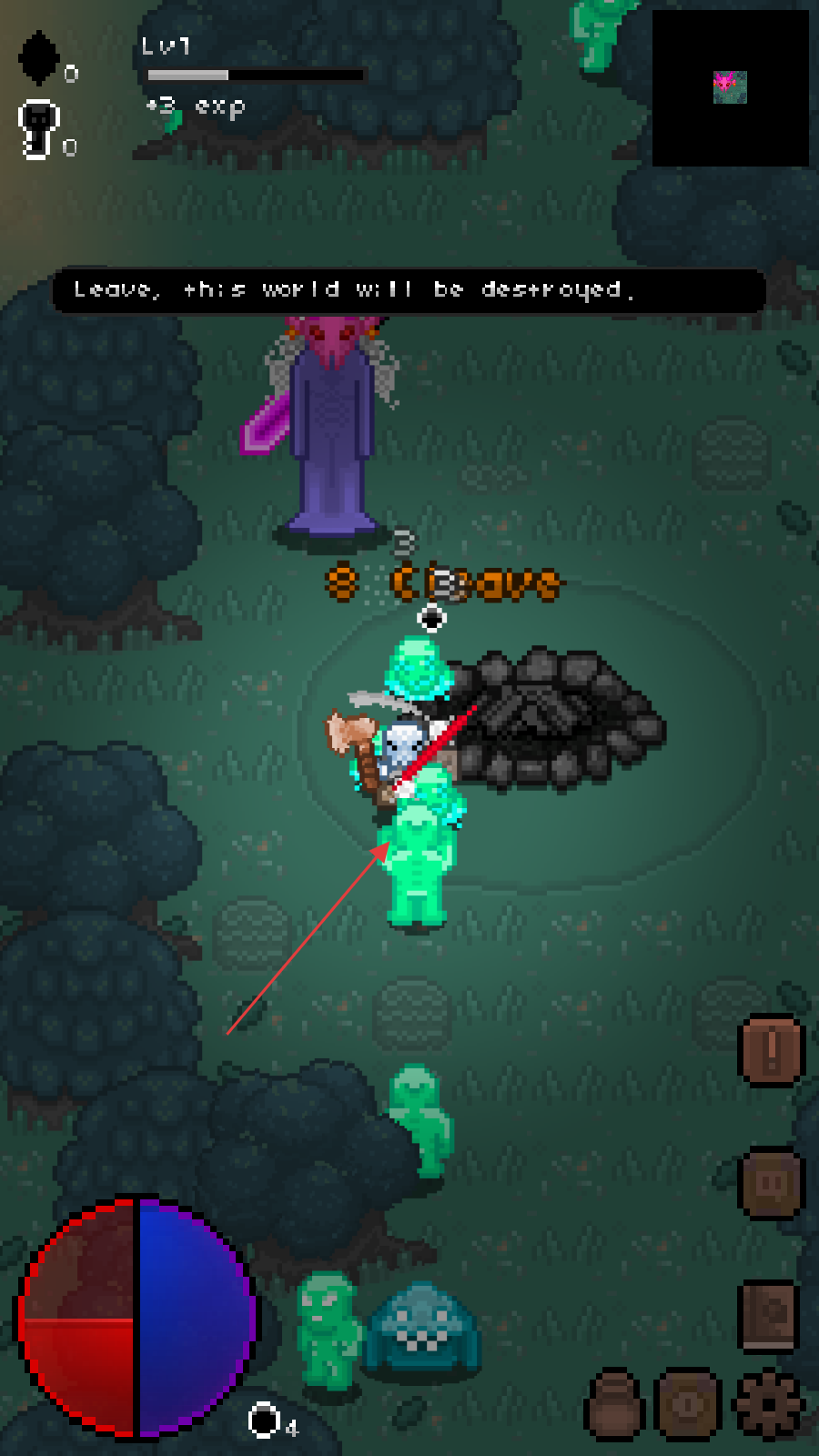Pause the game
The width and height of the screenshot is (819, 1456).
click(x=772, y=1184)
